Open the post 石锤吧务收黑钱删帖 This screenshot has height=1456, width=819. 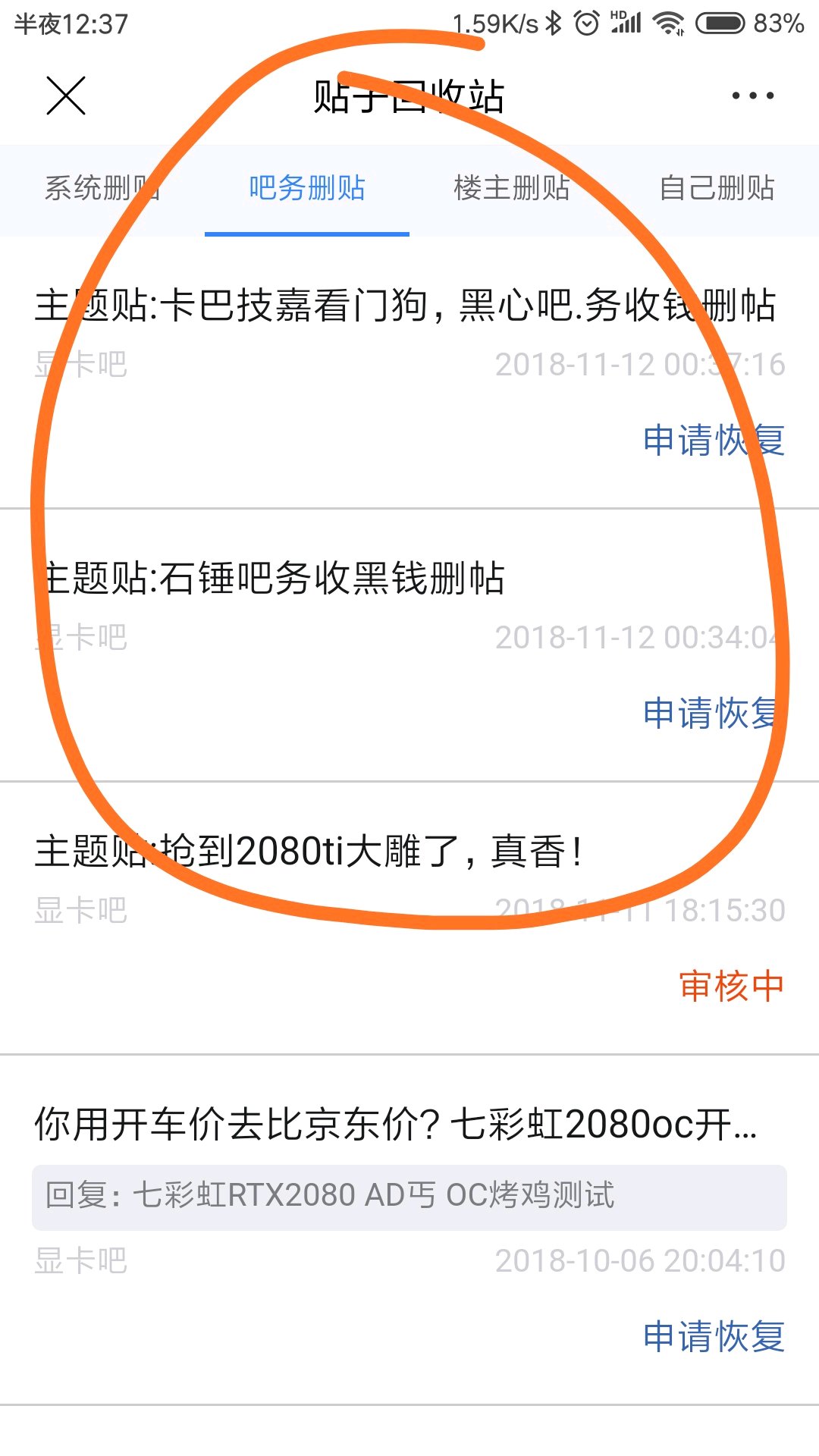click(273, 579)
